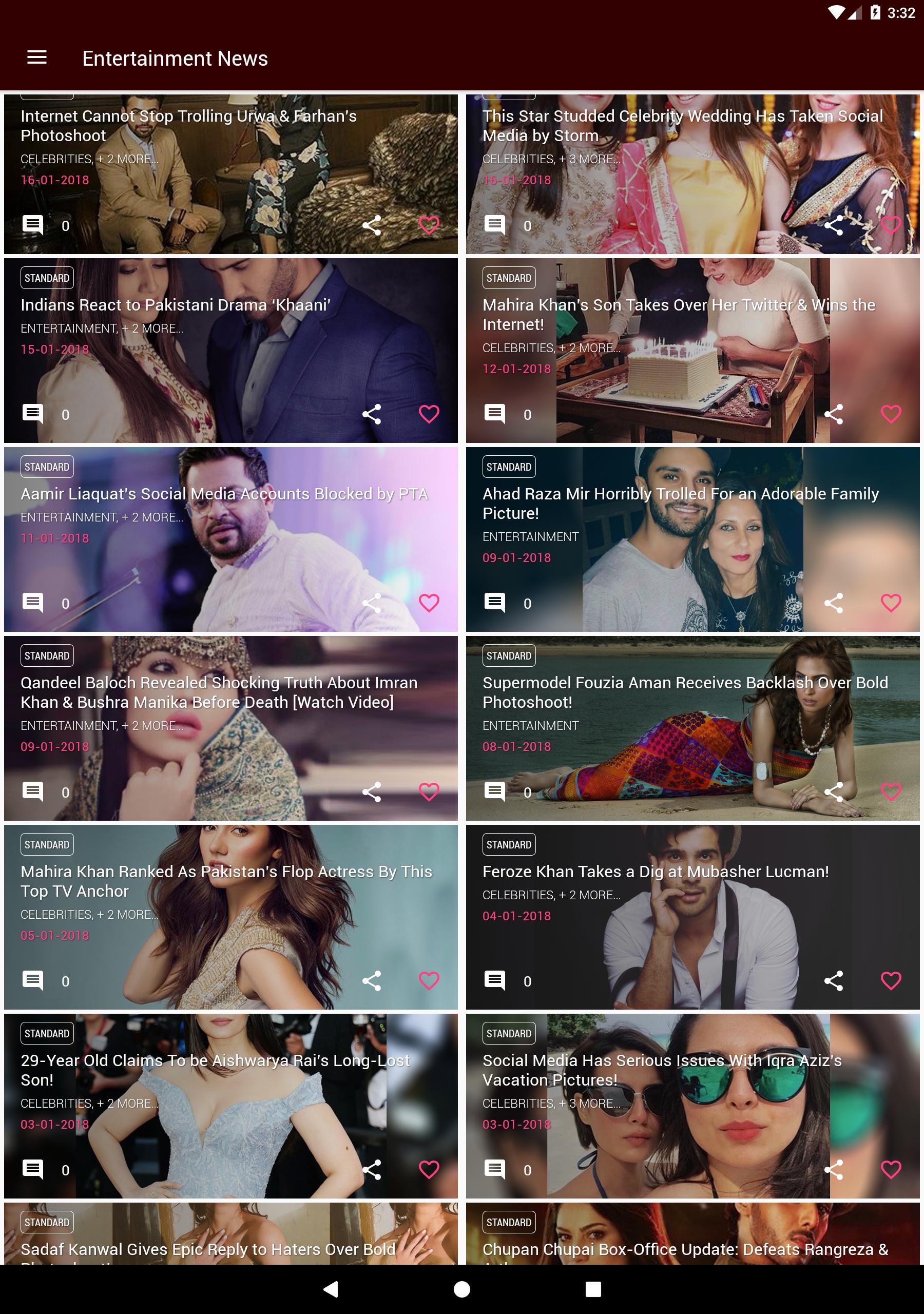Open the Feroze Khan and Mubasher Lucman story

[x=655, y=872]
